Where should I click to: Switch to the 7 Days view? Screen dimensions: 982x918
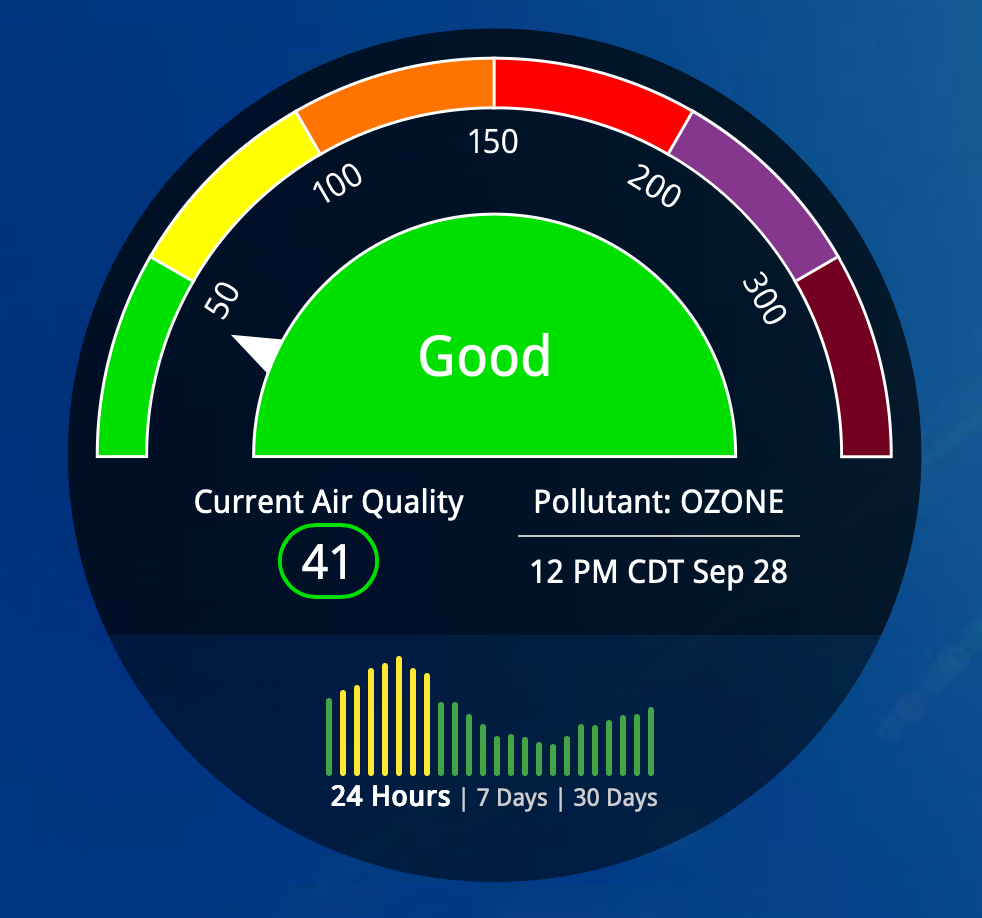click(x=512, y=798)
